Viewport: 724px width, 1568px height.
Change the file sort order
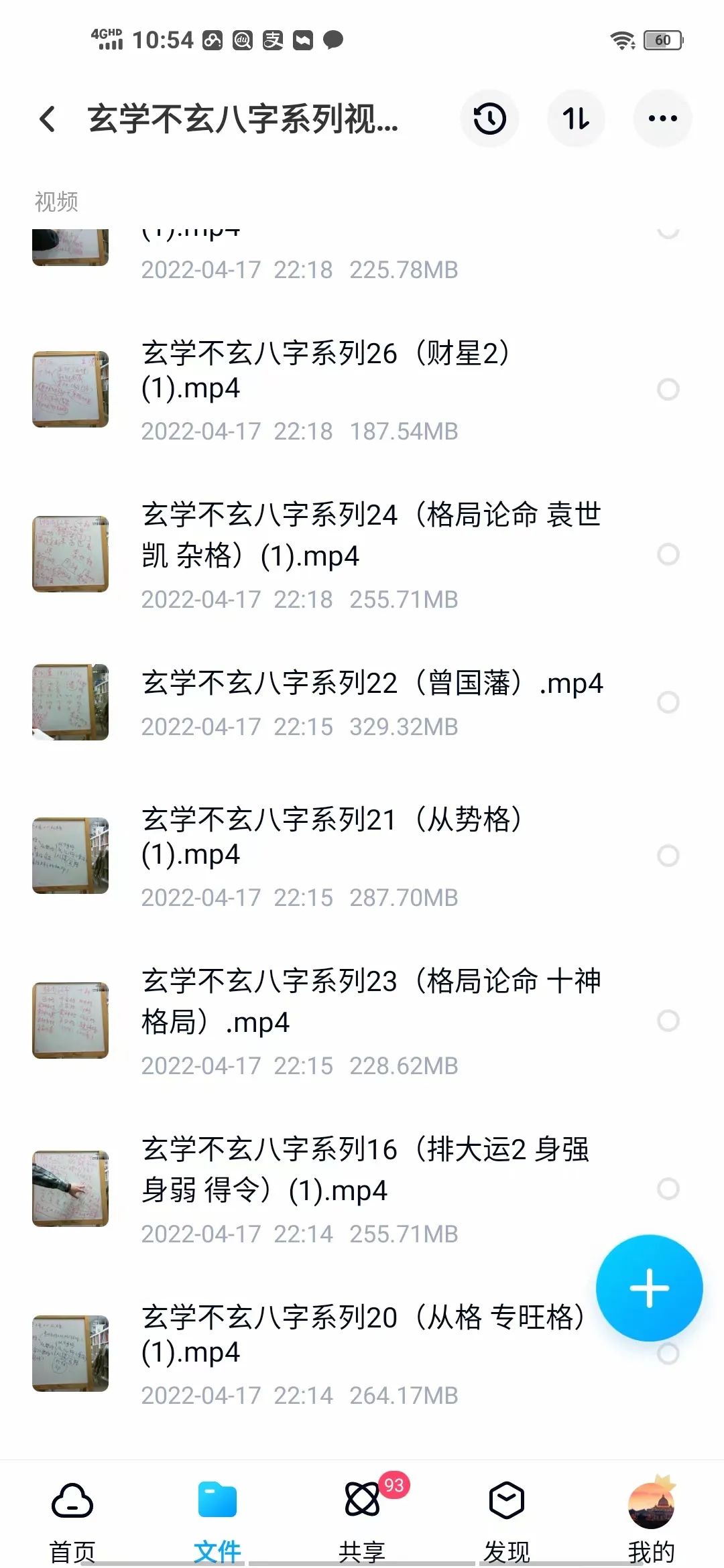[x=576, y=117]
